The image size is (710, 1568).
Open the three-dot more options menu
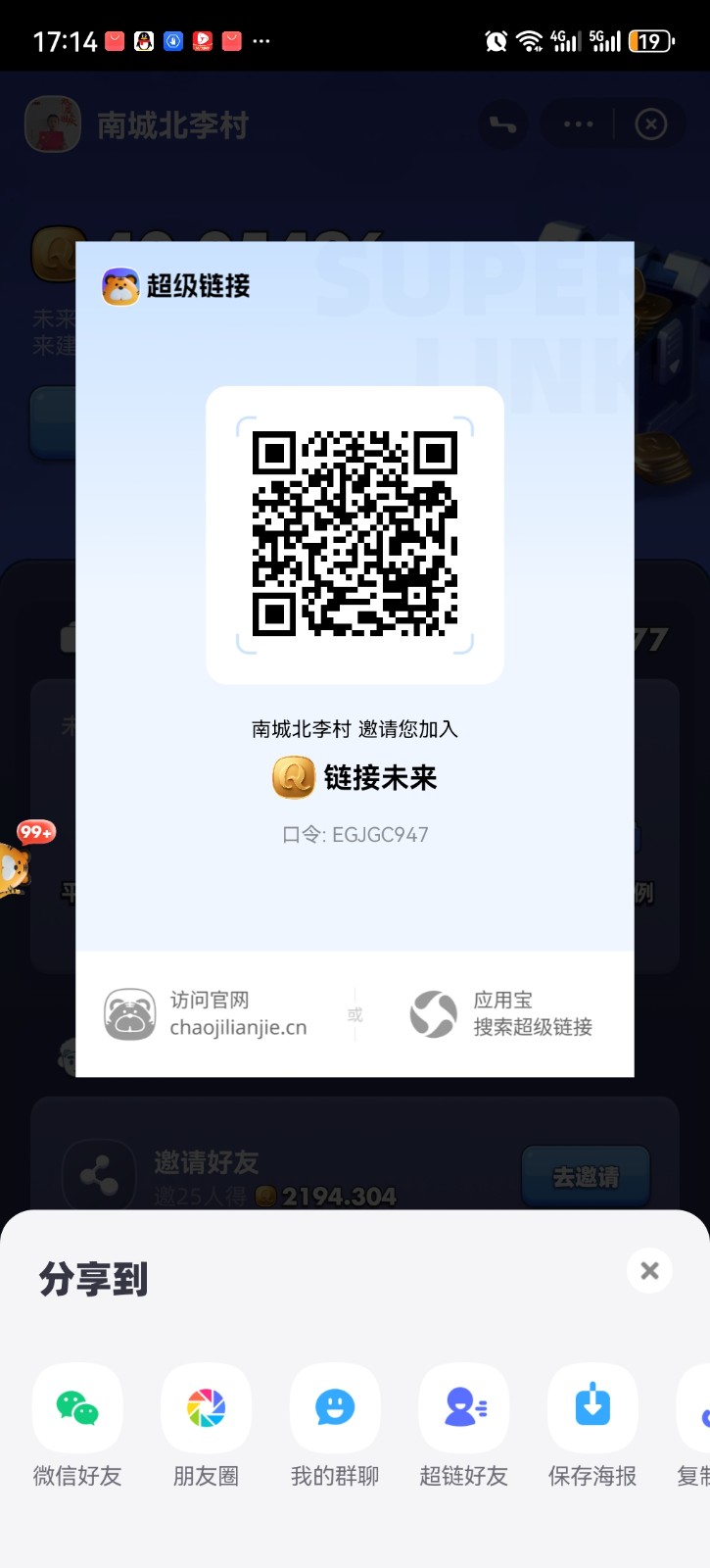[x=576, y=123]
